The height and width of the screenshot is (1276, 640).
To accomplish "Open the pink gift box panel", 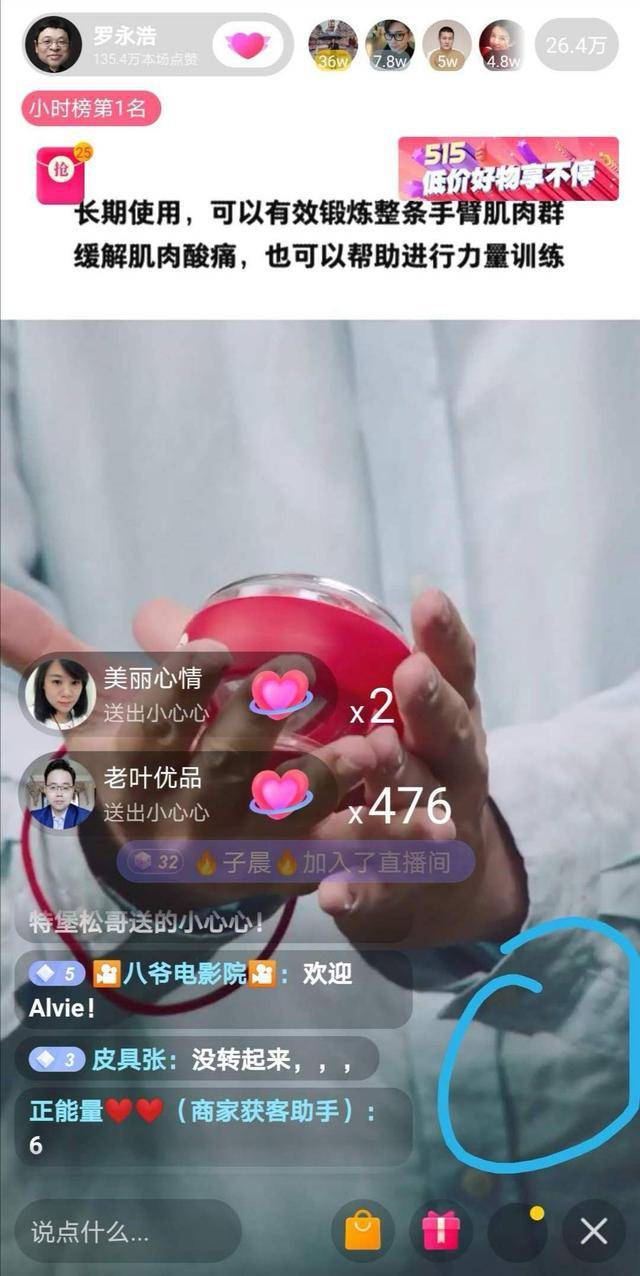I will point(440,1231).
